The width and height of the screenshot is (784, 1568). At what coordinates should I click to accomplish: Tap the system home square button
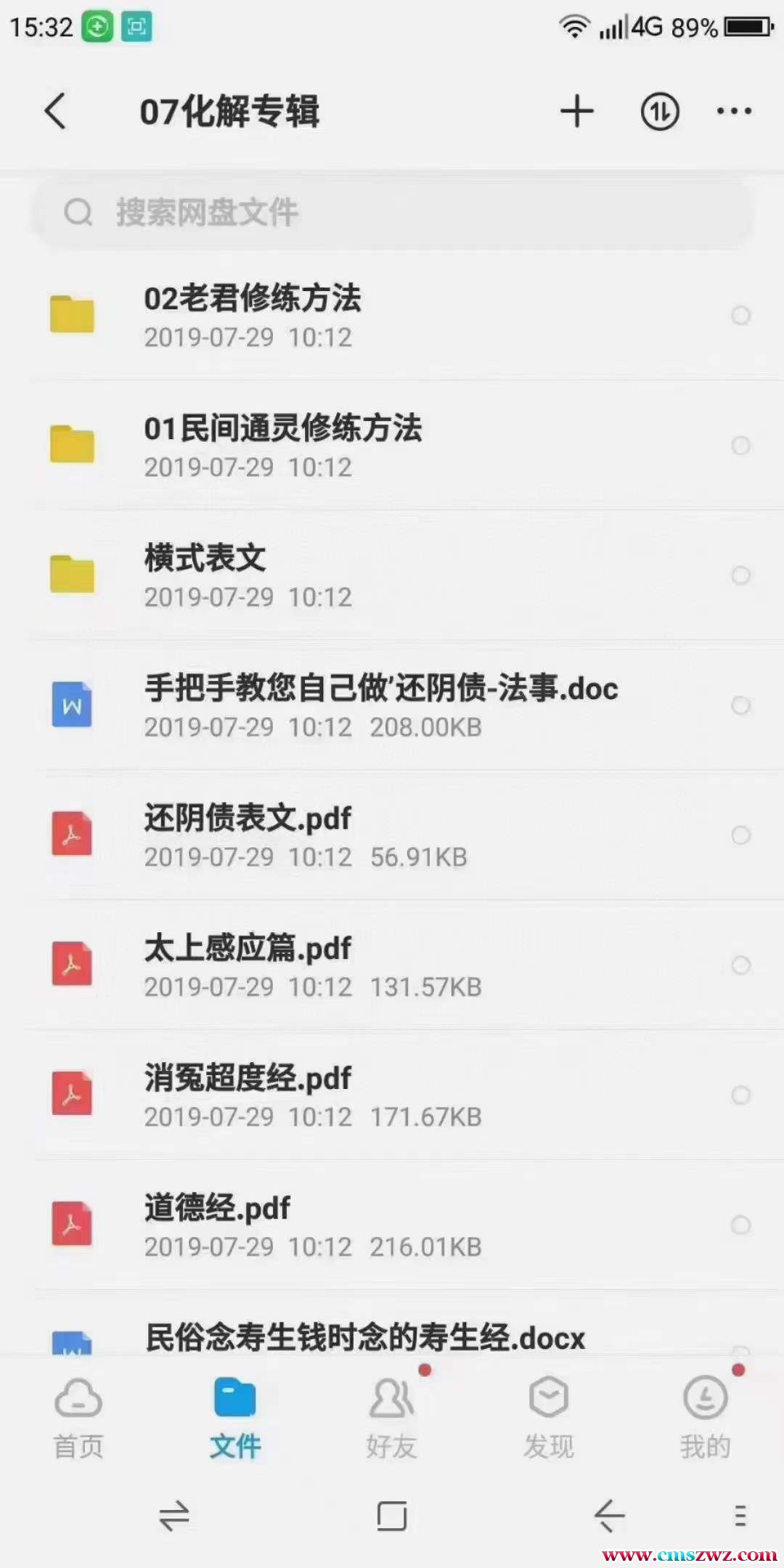(x=392, y=1516)
